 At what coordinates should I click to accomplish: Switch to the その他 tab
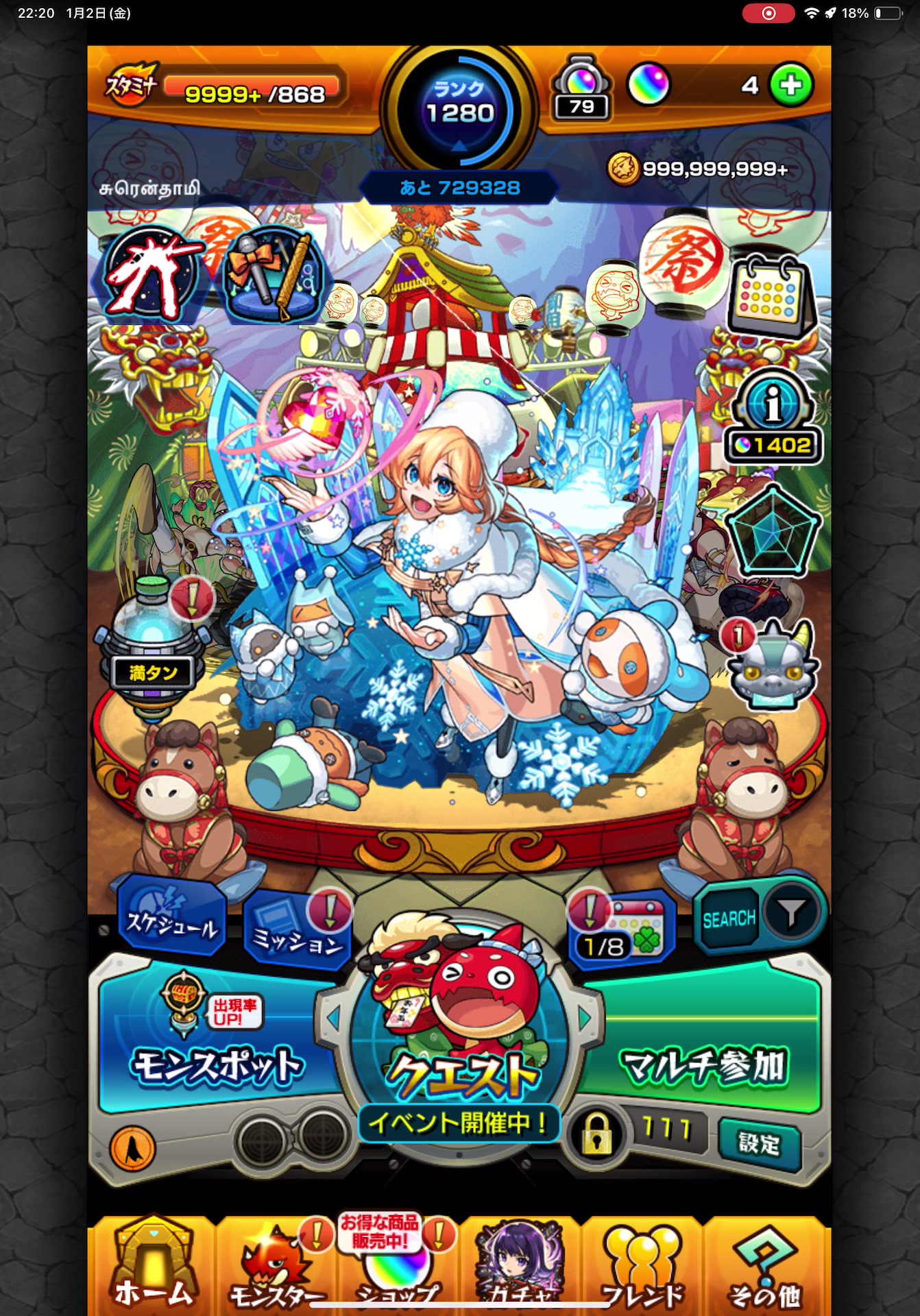764,1268
